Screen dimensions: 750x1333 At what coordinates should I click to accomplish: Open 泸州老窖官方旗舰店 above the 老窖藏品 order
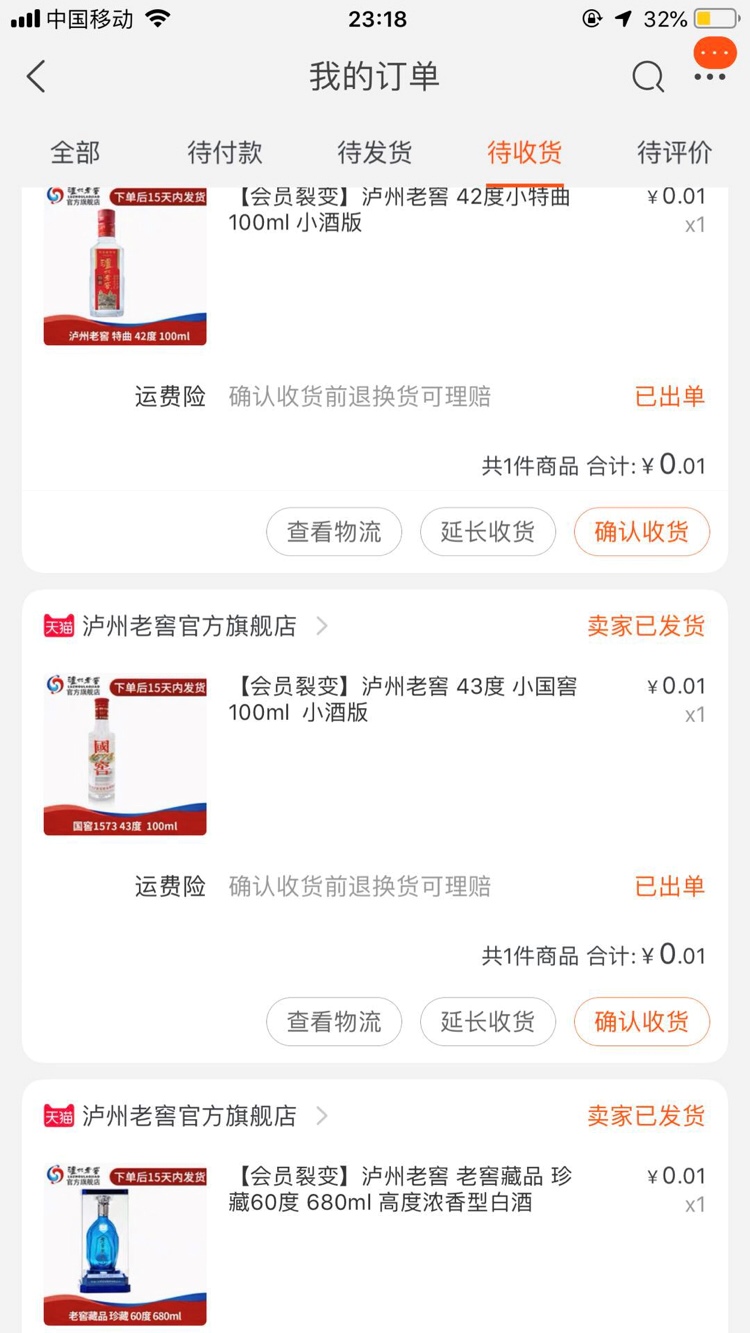tap(189, 1116)
